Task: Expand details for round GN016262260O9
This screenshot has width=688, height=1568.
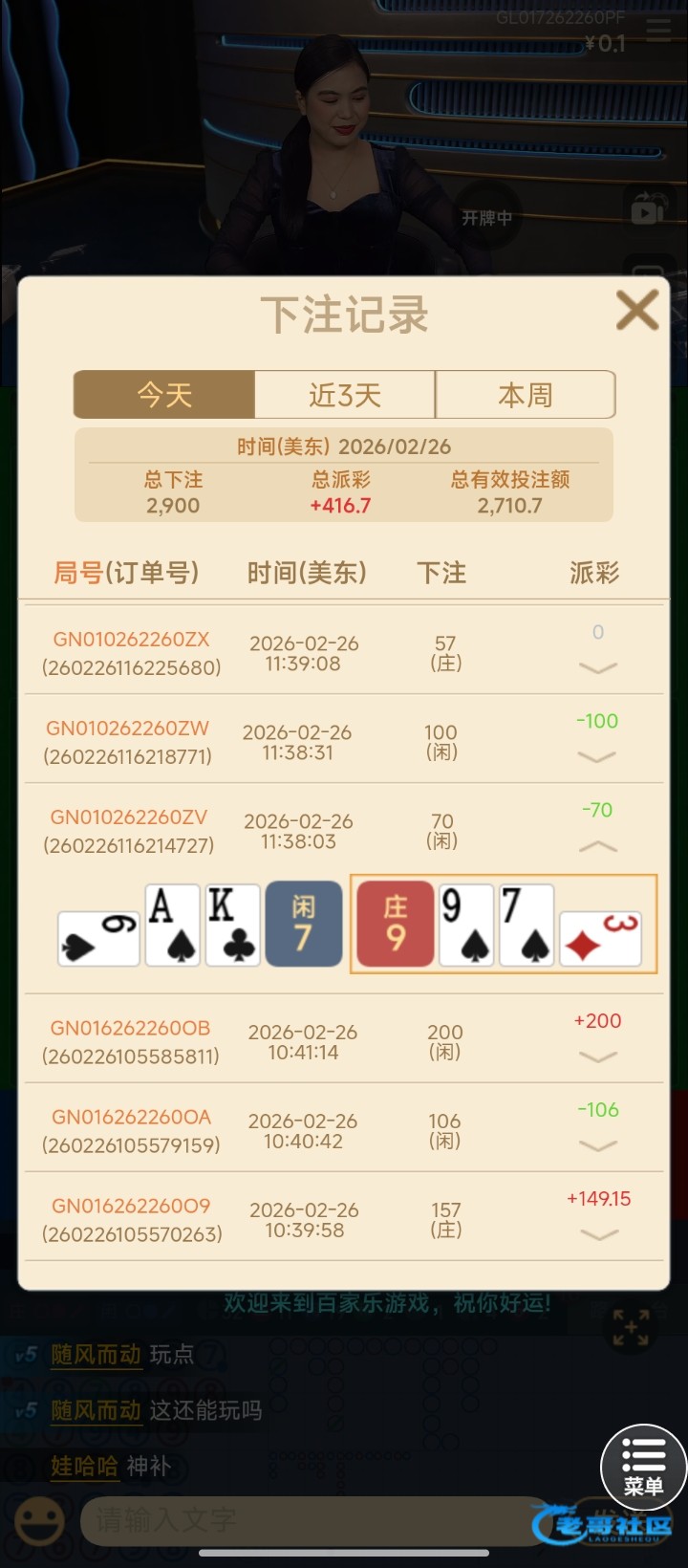Action: [598, 1234]
